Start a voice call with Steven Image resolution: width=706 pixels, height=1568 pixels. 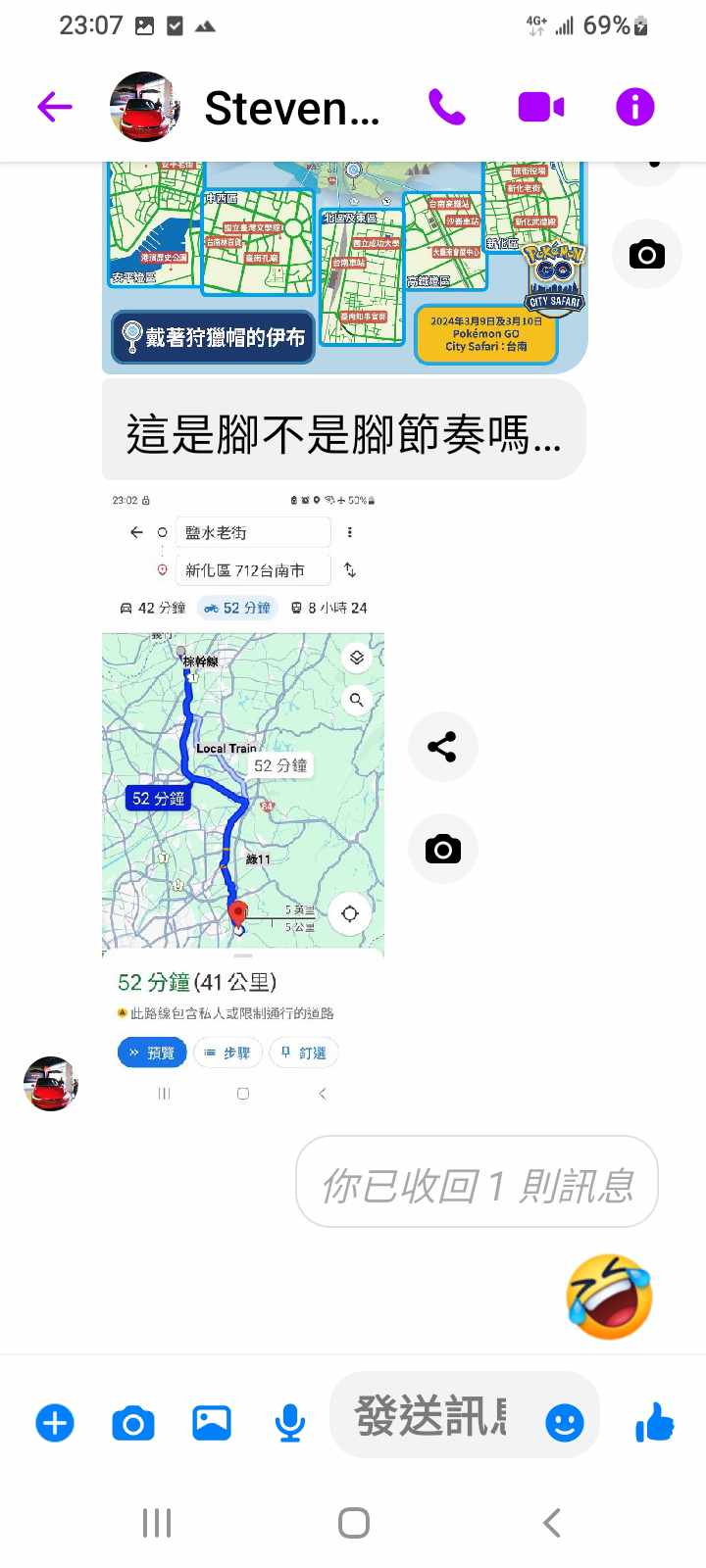coord(447,107)
